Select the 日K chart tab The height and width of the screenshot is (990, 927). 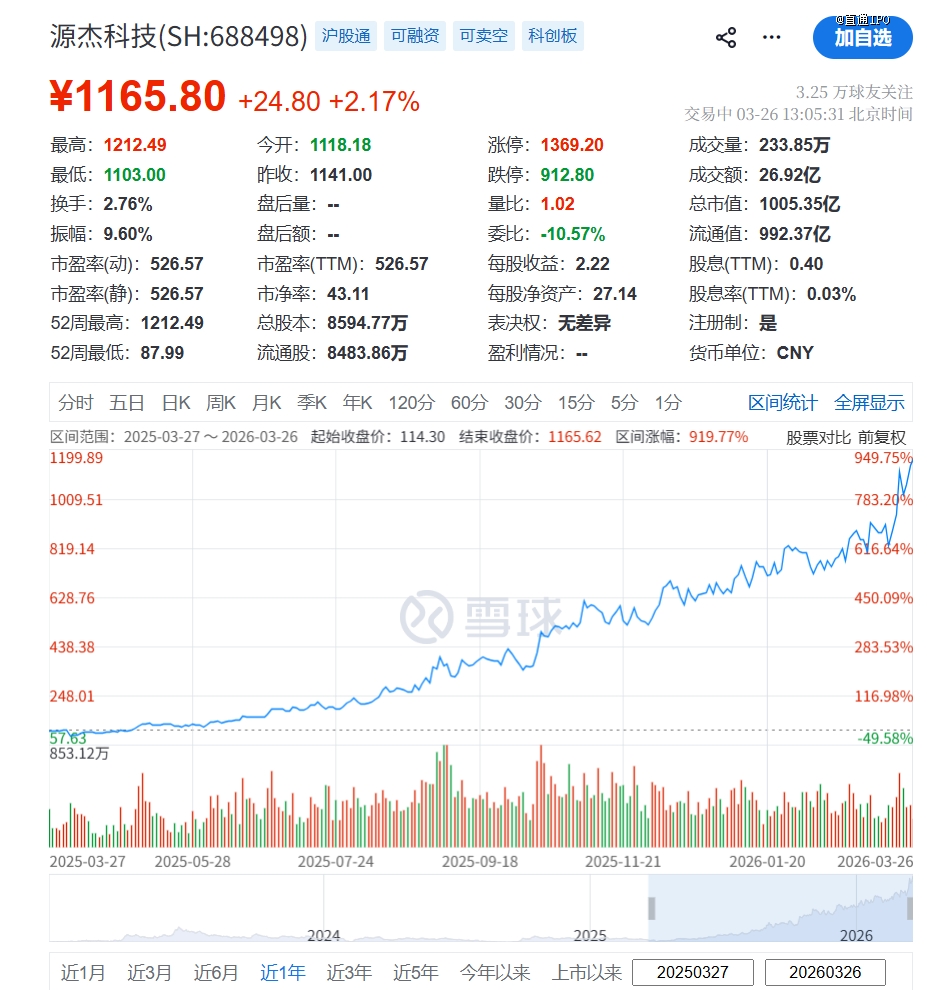(176, 403)
